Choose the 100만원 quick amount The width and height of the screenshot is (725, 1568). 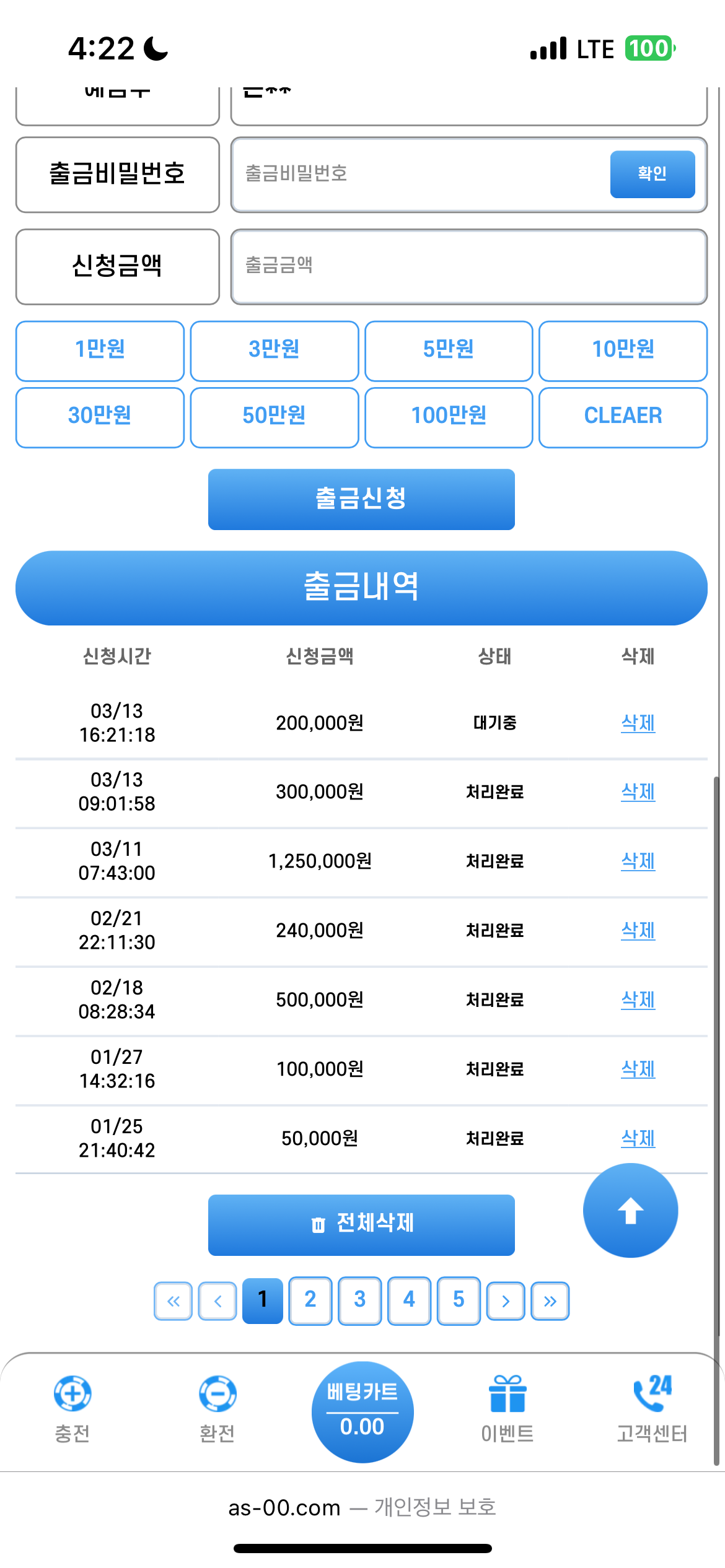[x=449, y=416]
